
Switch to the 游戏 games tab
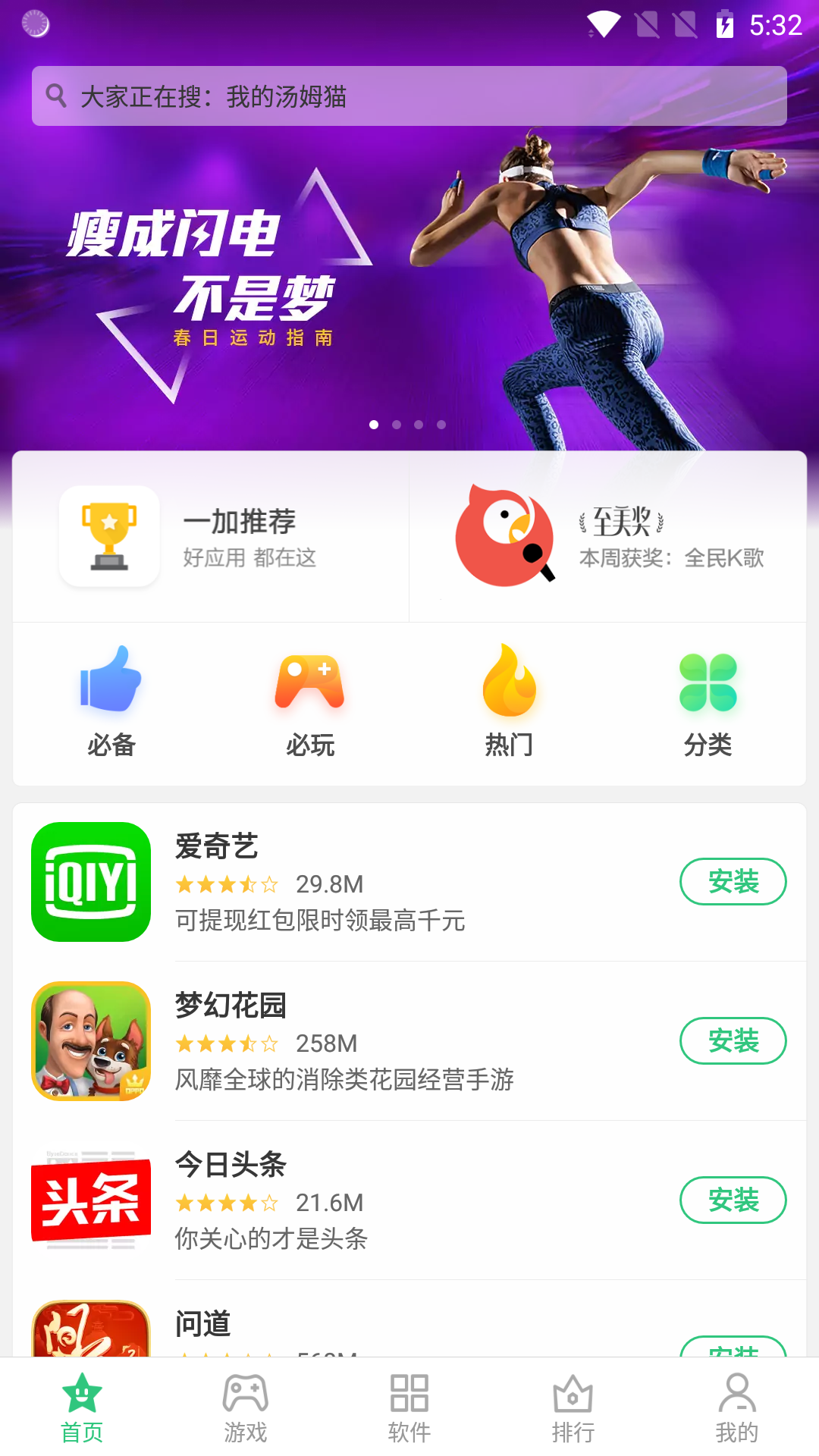tap(245, 1407)
